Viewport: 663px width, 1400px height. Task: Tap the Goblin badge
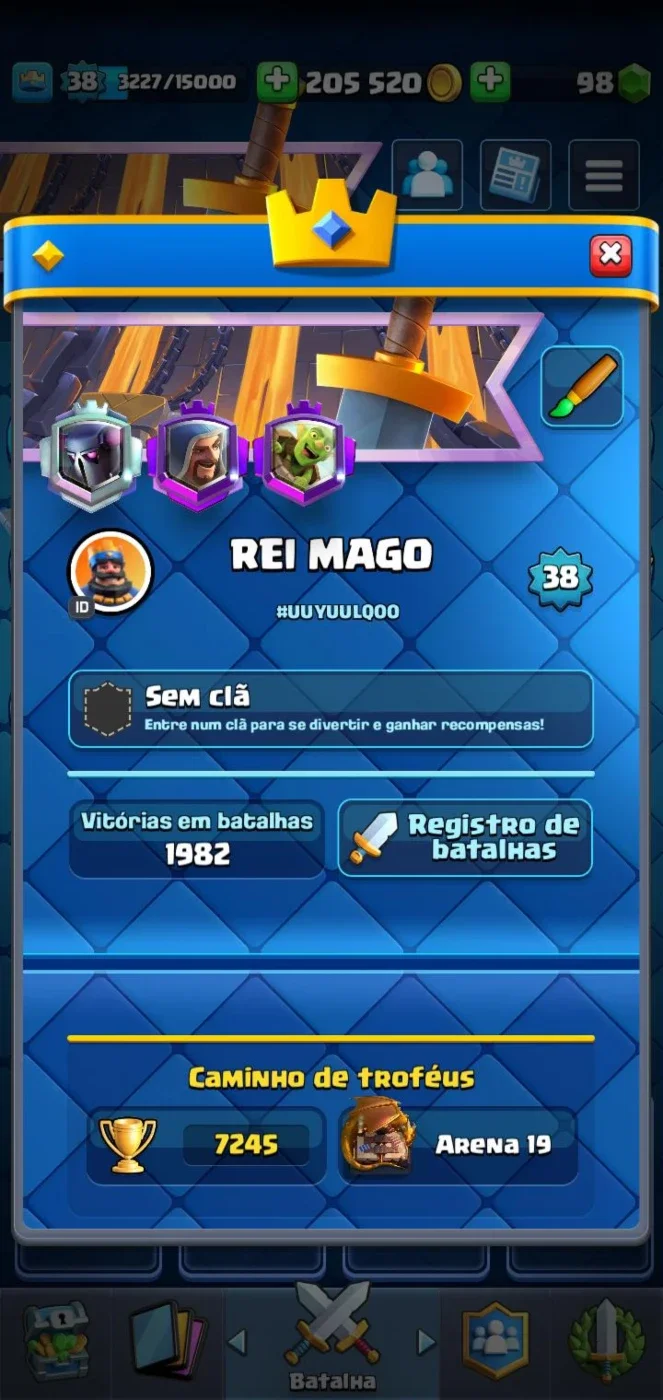point(305,454)
